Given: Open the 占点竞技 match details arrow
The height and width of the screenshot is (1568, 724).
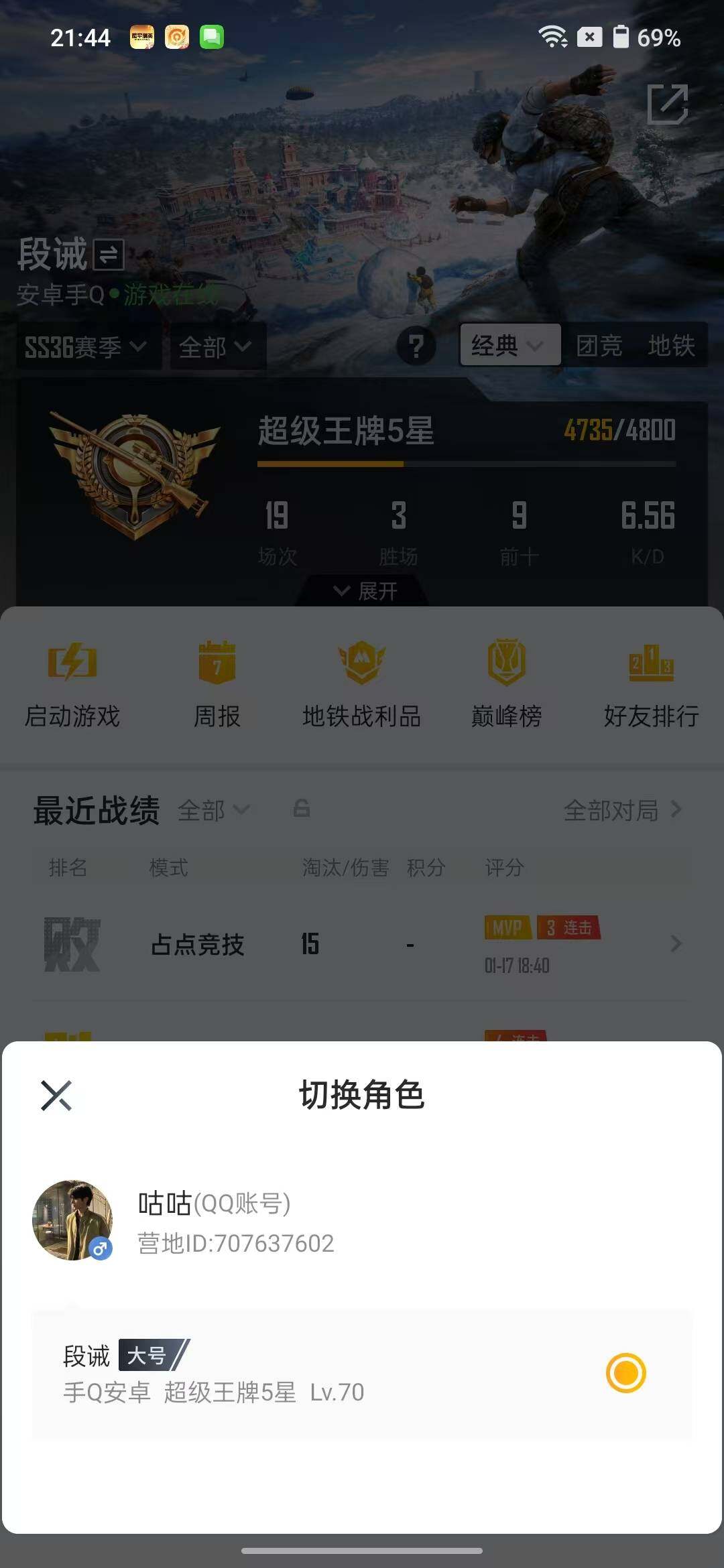Looking at the screenshot, I should coord(677,945).
